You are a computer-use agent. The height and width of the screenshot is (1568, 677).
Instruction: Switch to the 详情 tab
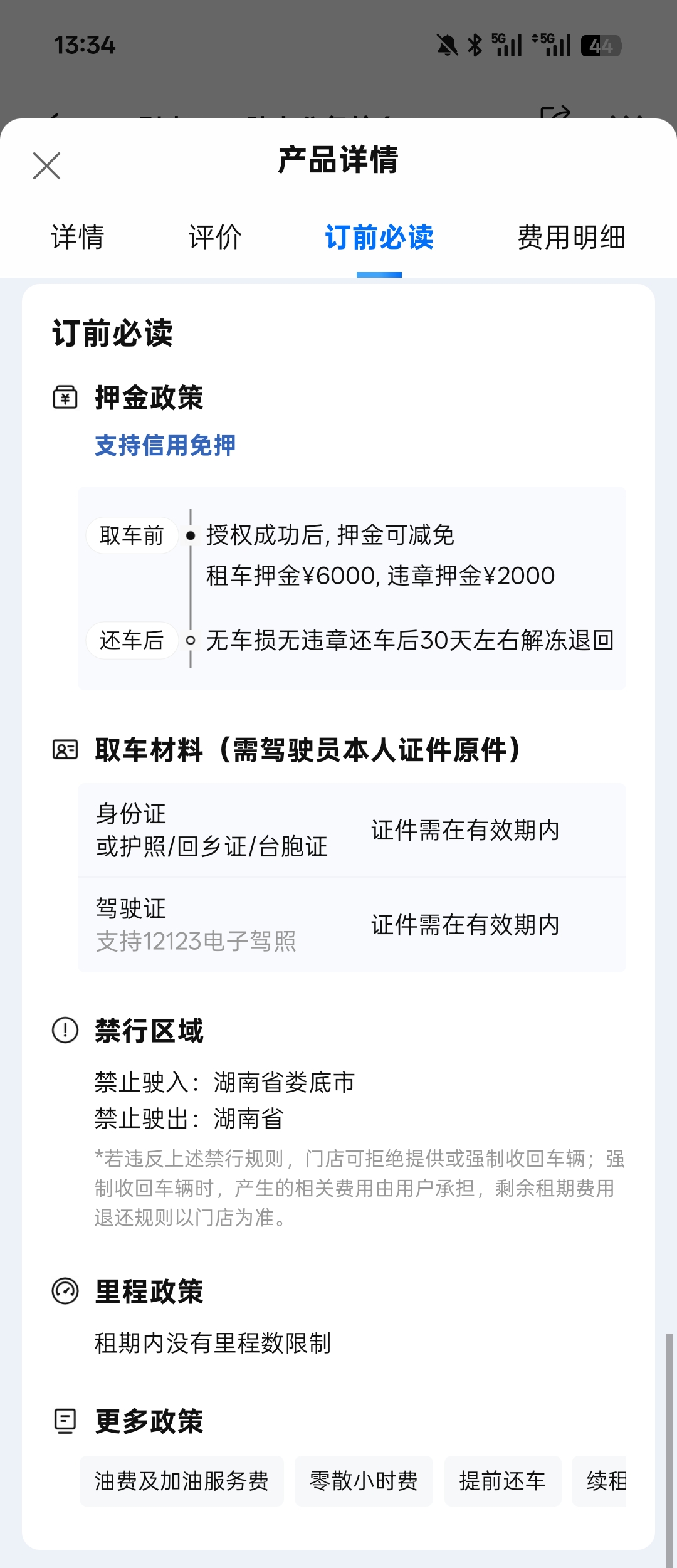click(77, 238)
